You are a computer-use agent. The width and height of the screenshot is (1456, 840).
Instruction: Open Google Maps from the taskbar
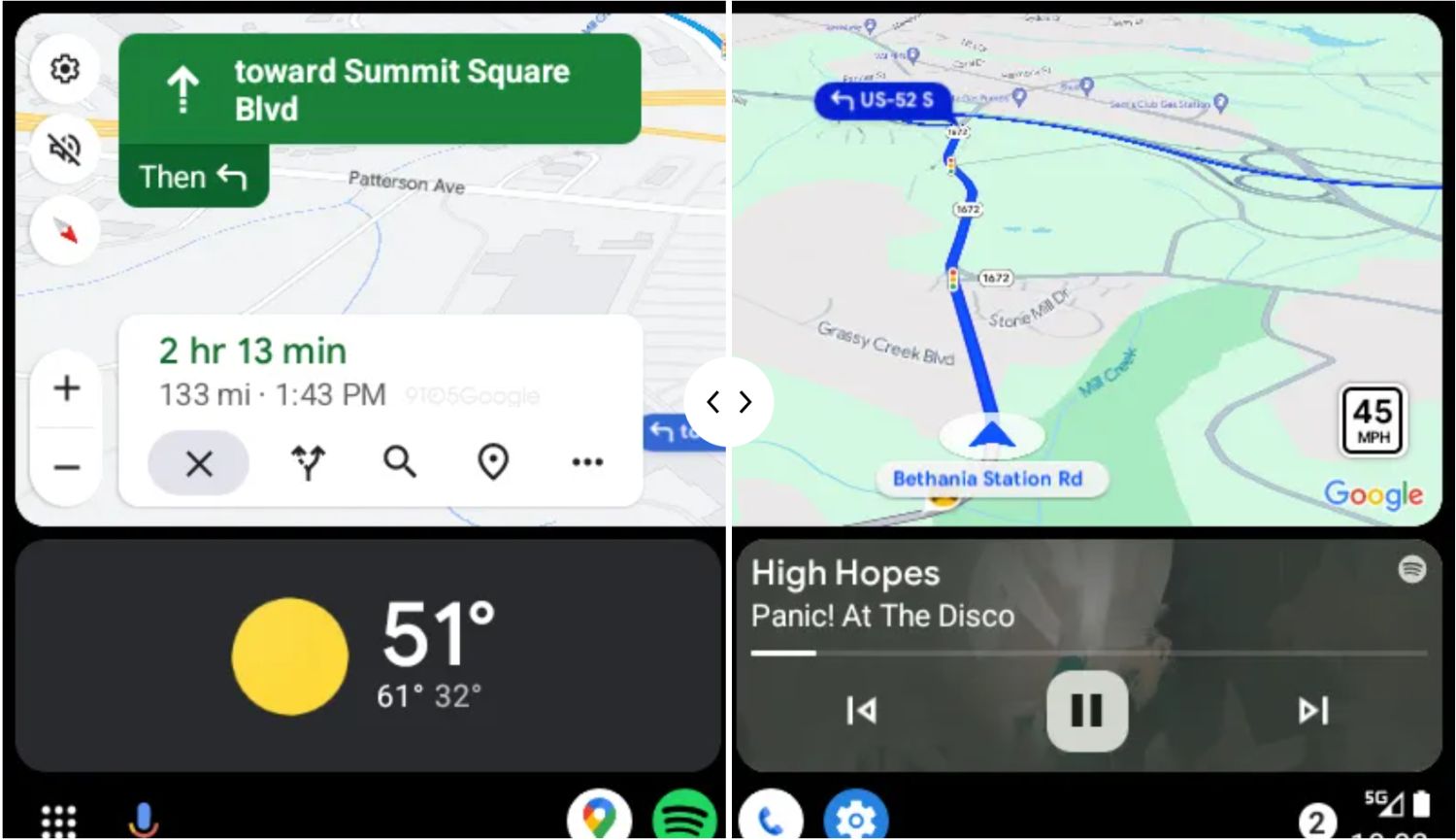pos(599,818)
